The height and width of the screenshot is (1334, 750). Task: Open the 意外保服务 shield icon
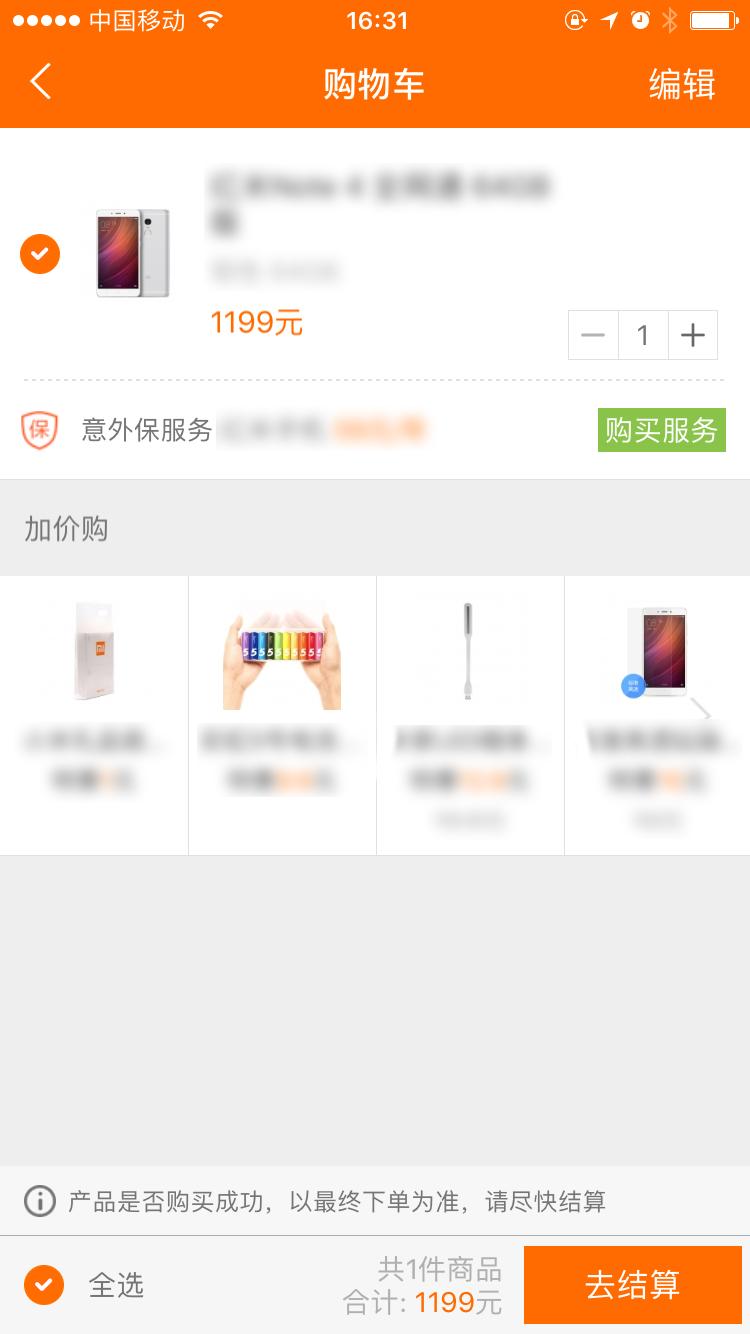40,430
